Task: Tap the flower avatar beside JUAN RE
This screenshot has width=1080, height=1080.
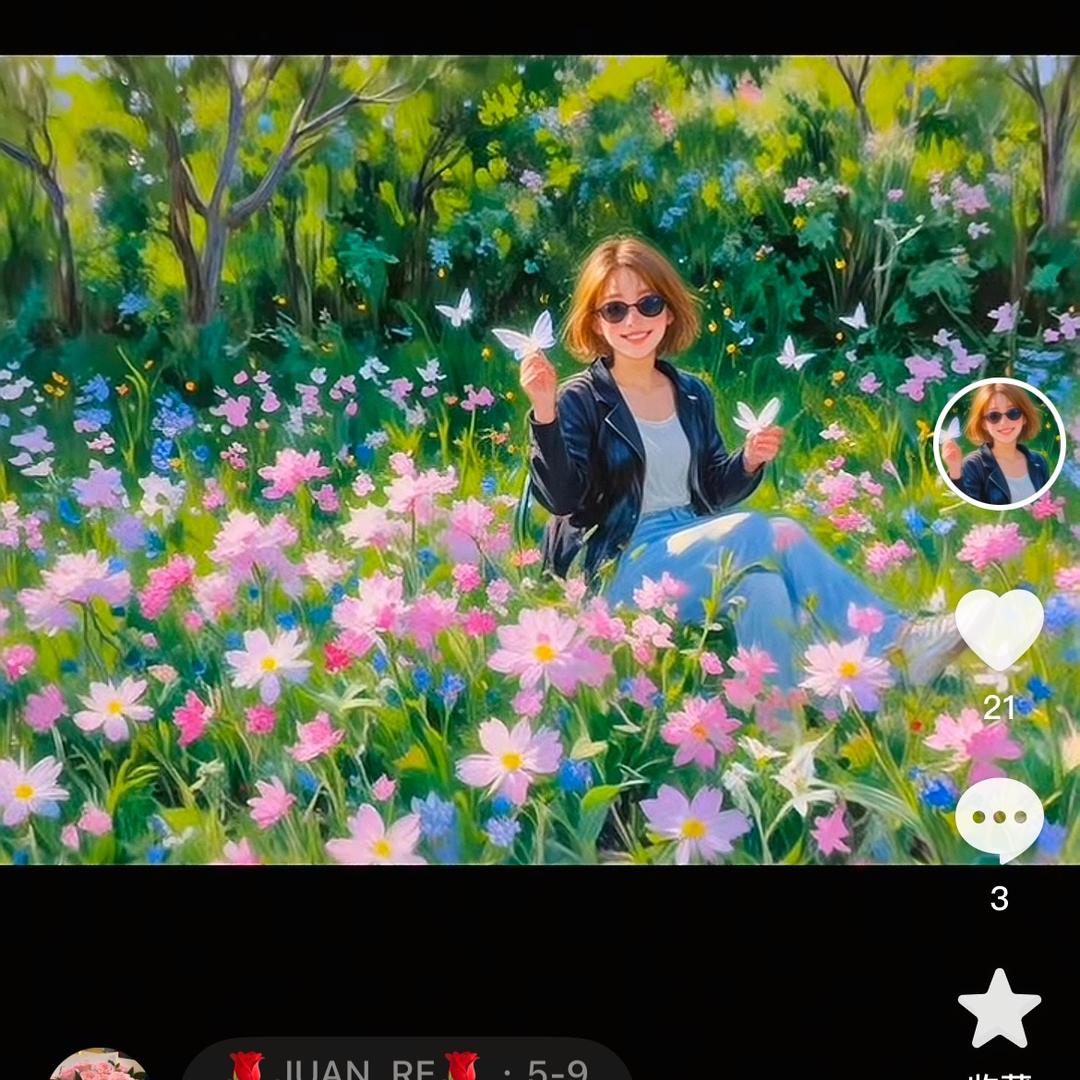Action: click(x=98, y=1068)
